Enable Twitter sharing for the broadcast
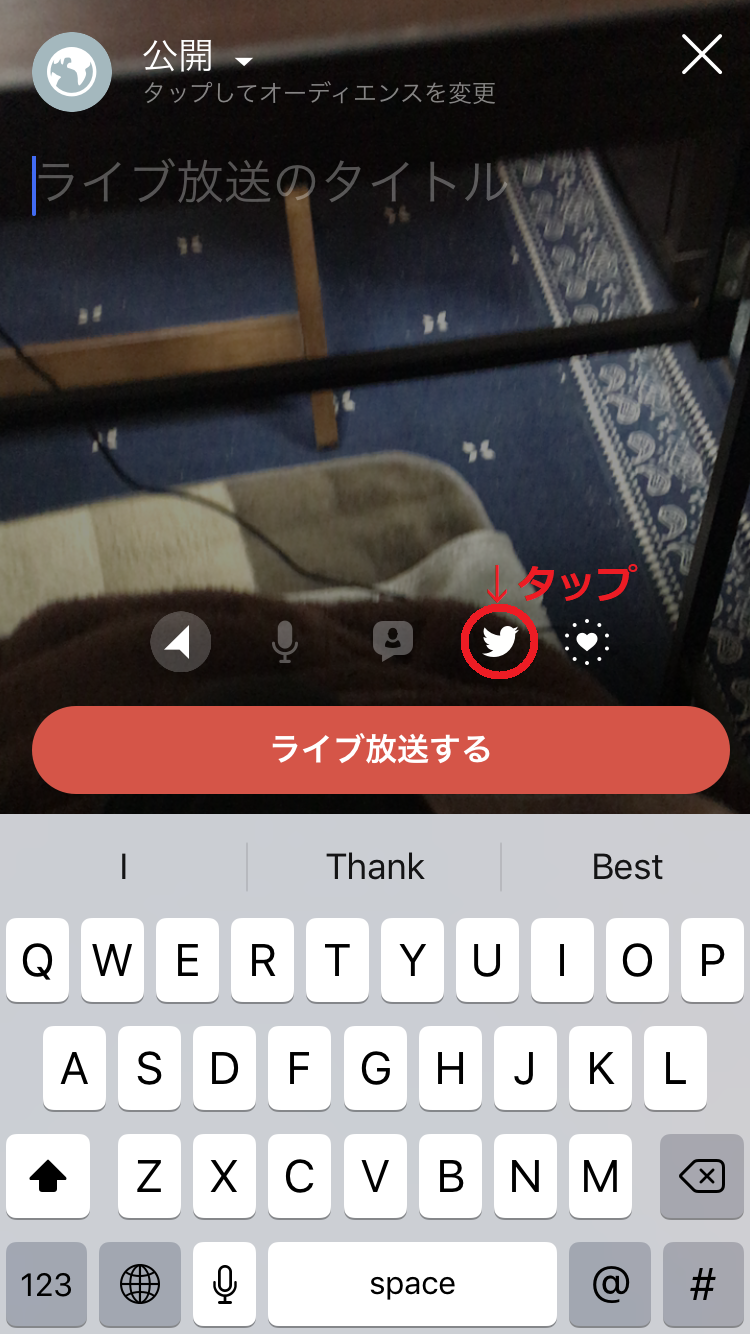 tap(498, 641)
